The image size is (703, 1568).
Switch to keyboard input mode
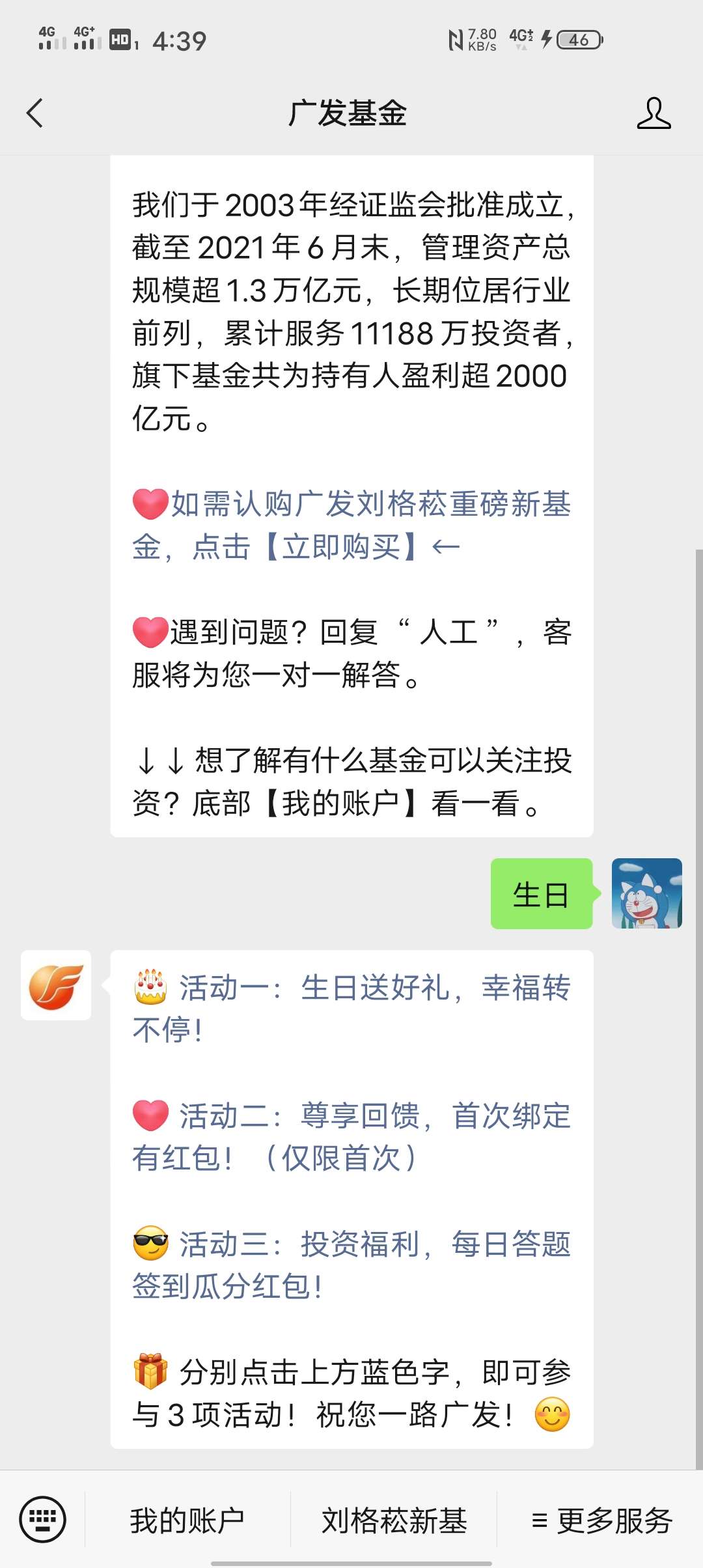(42, 1520)
